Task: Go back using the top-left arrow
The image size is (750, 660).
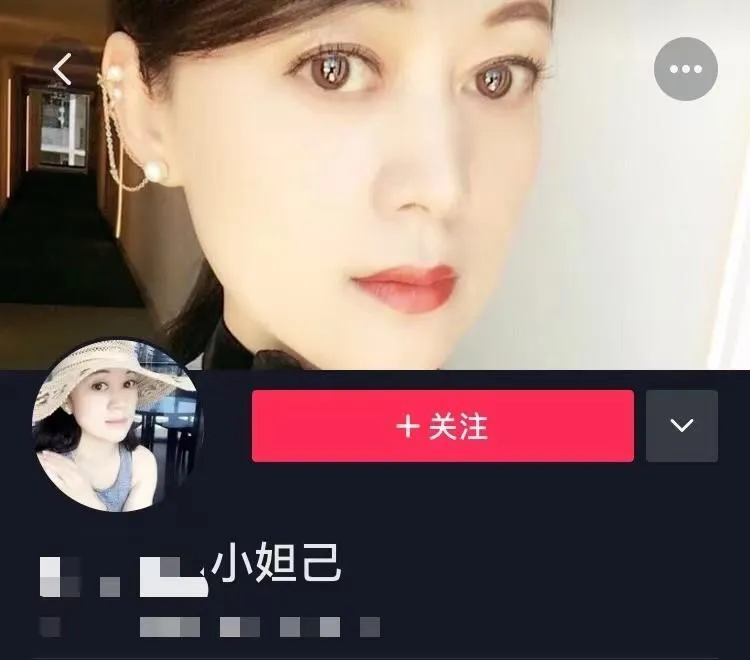Action: 62,69
